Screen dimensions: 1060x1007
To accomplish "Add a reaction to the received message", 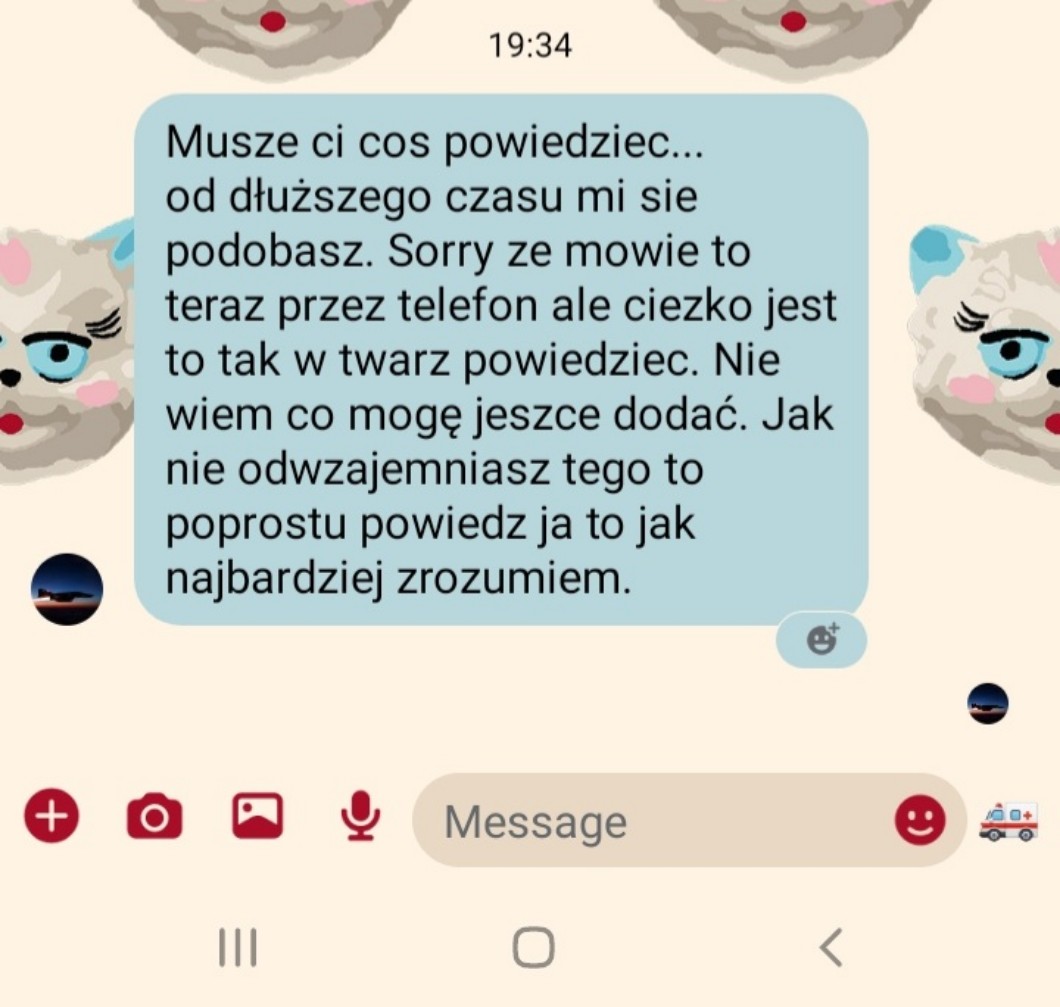I will [821, 639].
